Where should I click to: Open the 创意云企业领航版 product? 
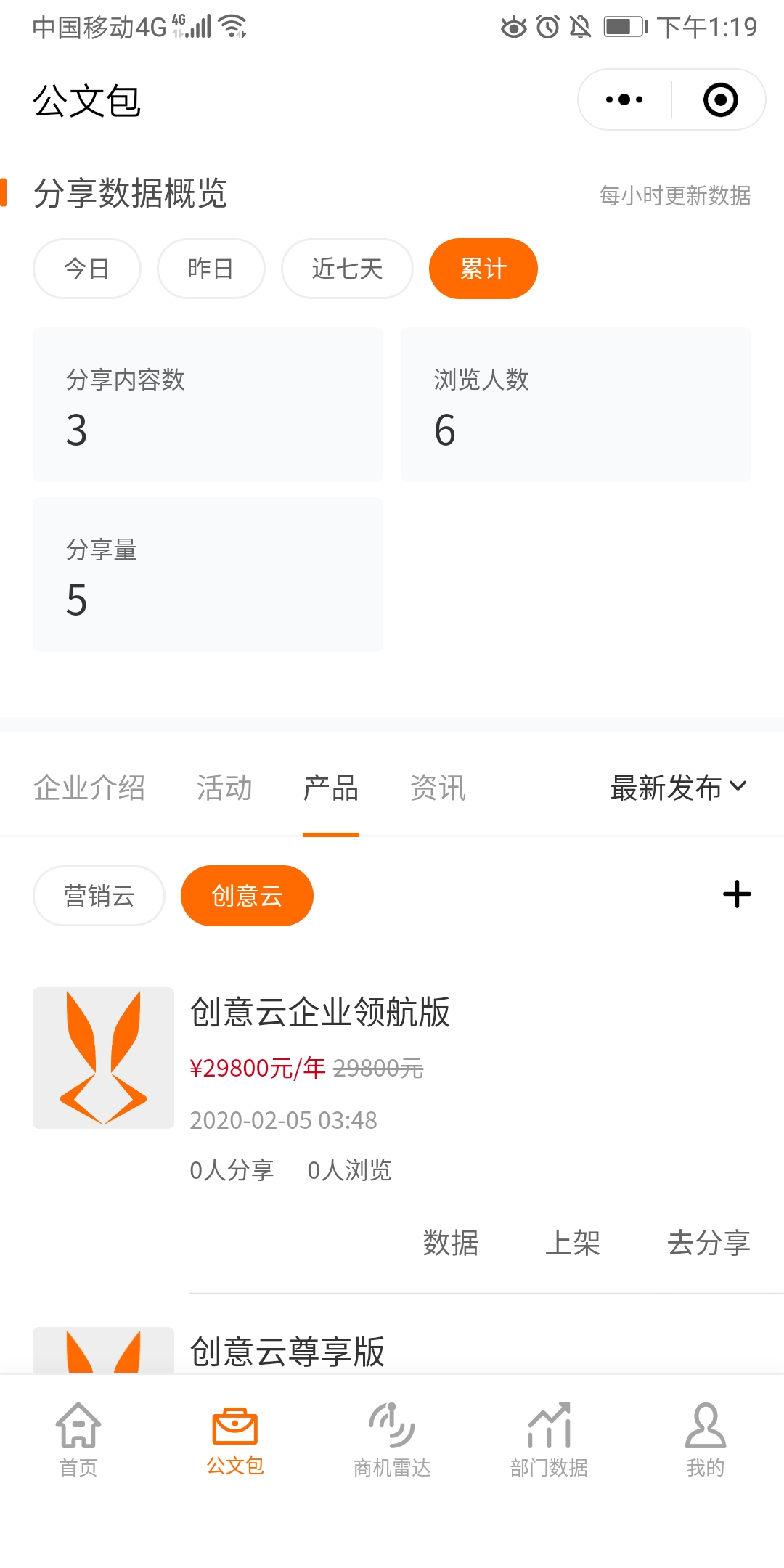pyautogui.click(x=320, y=1012)
